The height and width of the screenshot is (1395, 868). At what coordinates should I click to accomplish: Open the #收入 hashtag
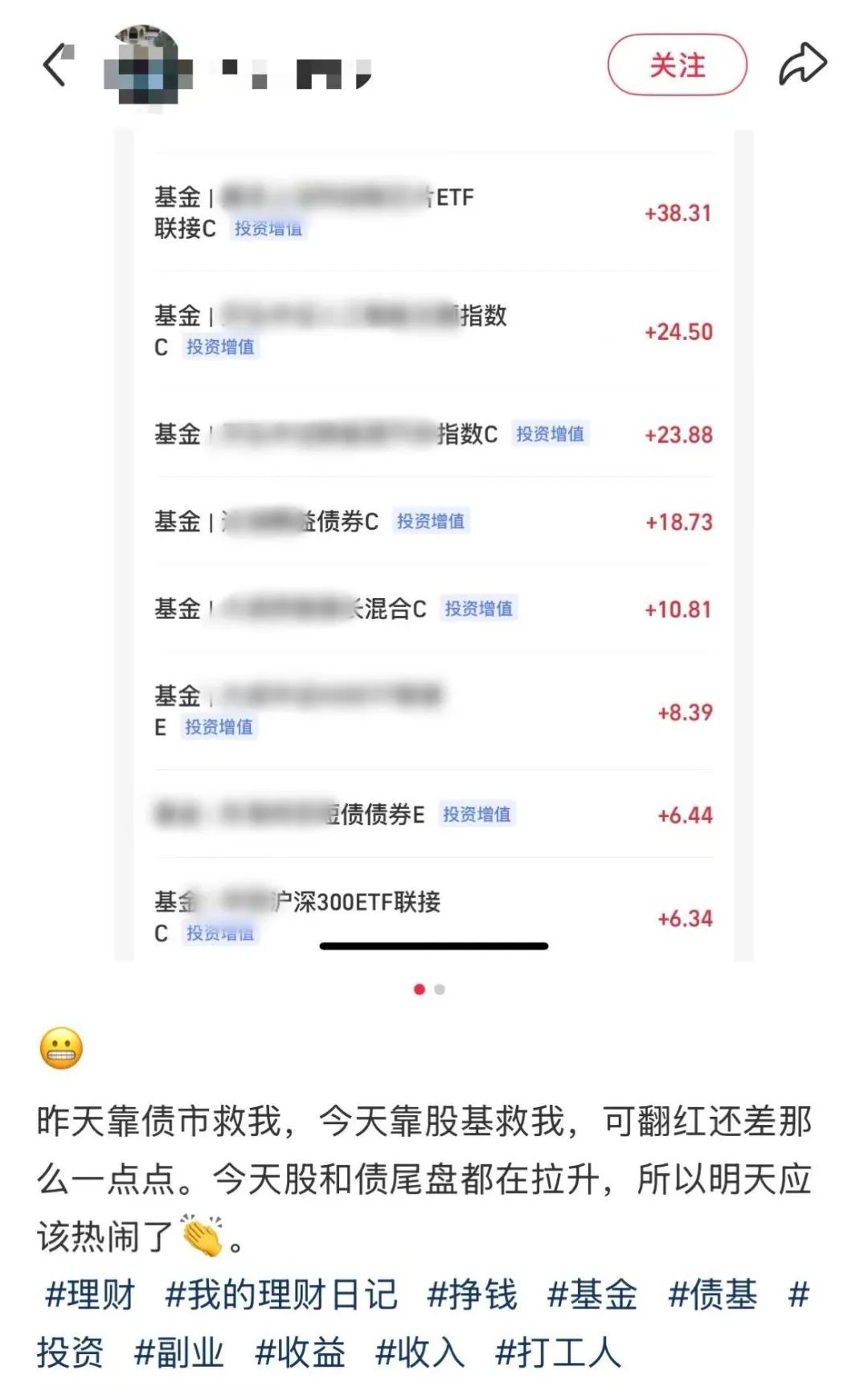pyautogui.click(x=420, y=1352)
